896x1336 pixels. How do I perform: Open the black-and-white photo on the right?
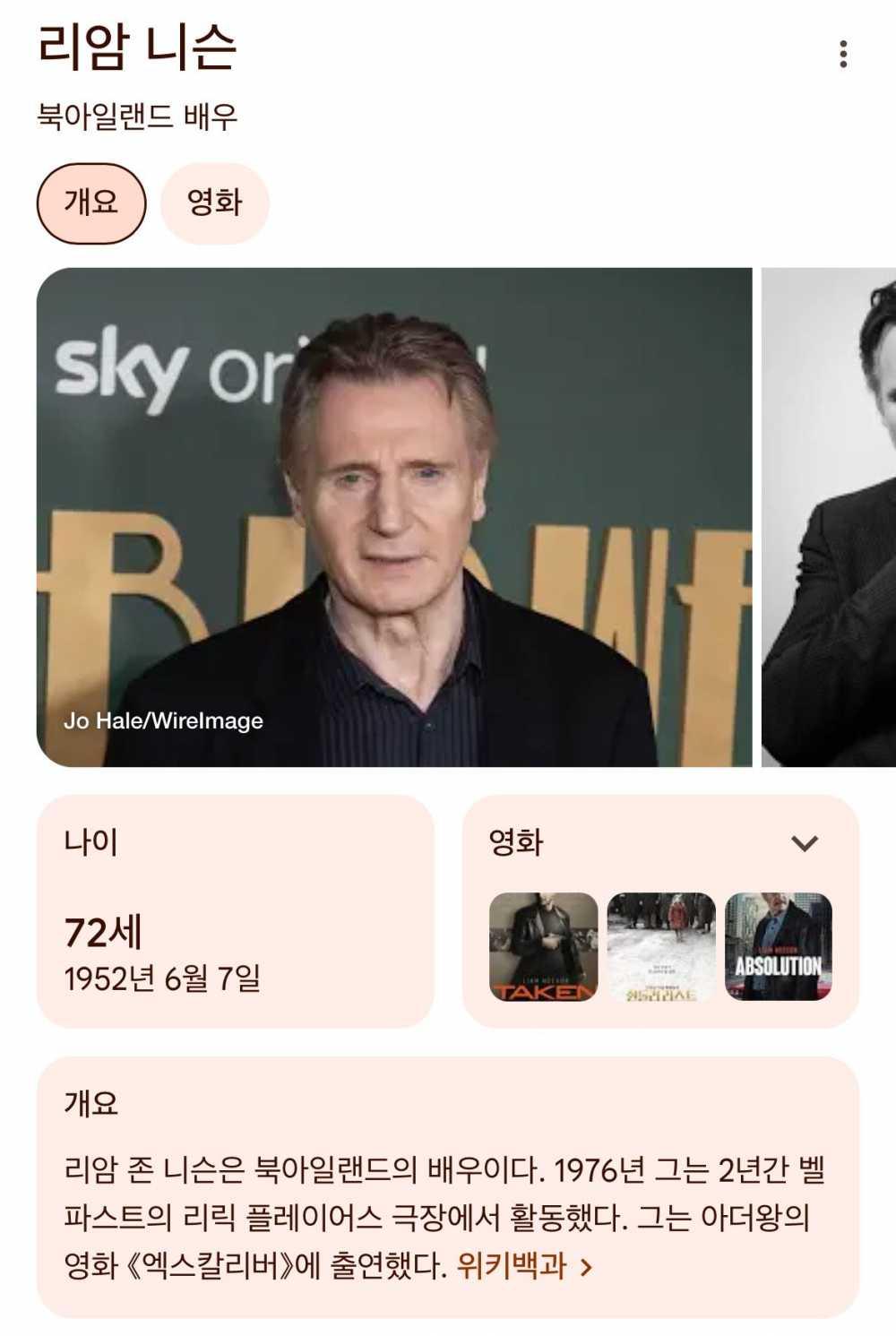point(830,517)
